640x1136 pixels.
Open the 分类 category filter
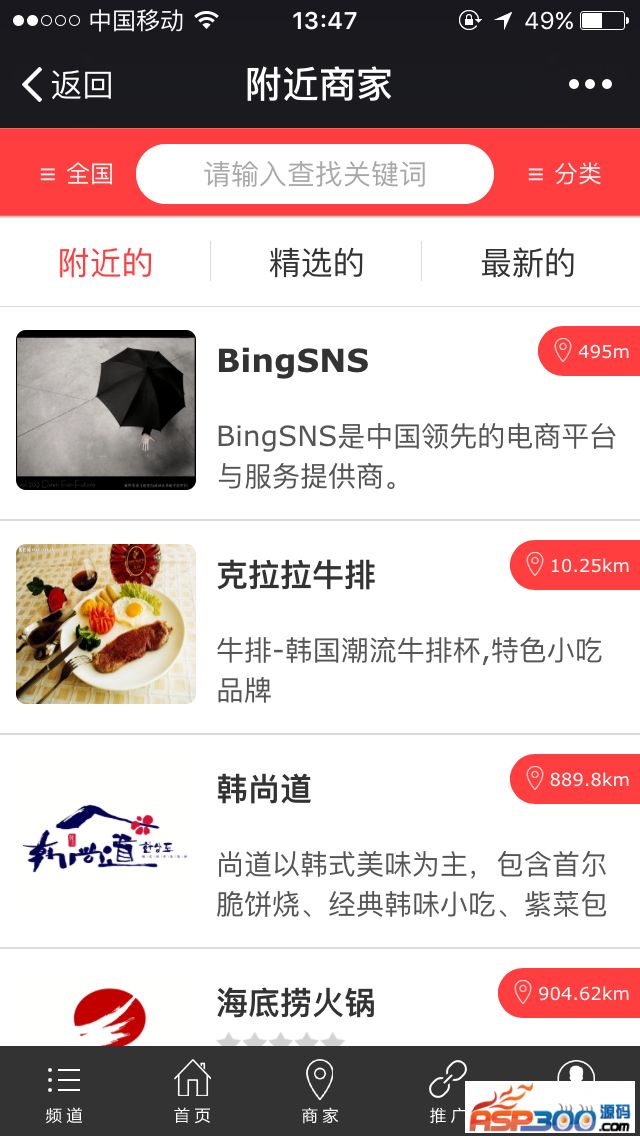coord(564,174)
